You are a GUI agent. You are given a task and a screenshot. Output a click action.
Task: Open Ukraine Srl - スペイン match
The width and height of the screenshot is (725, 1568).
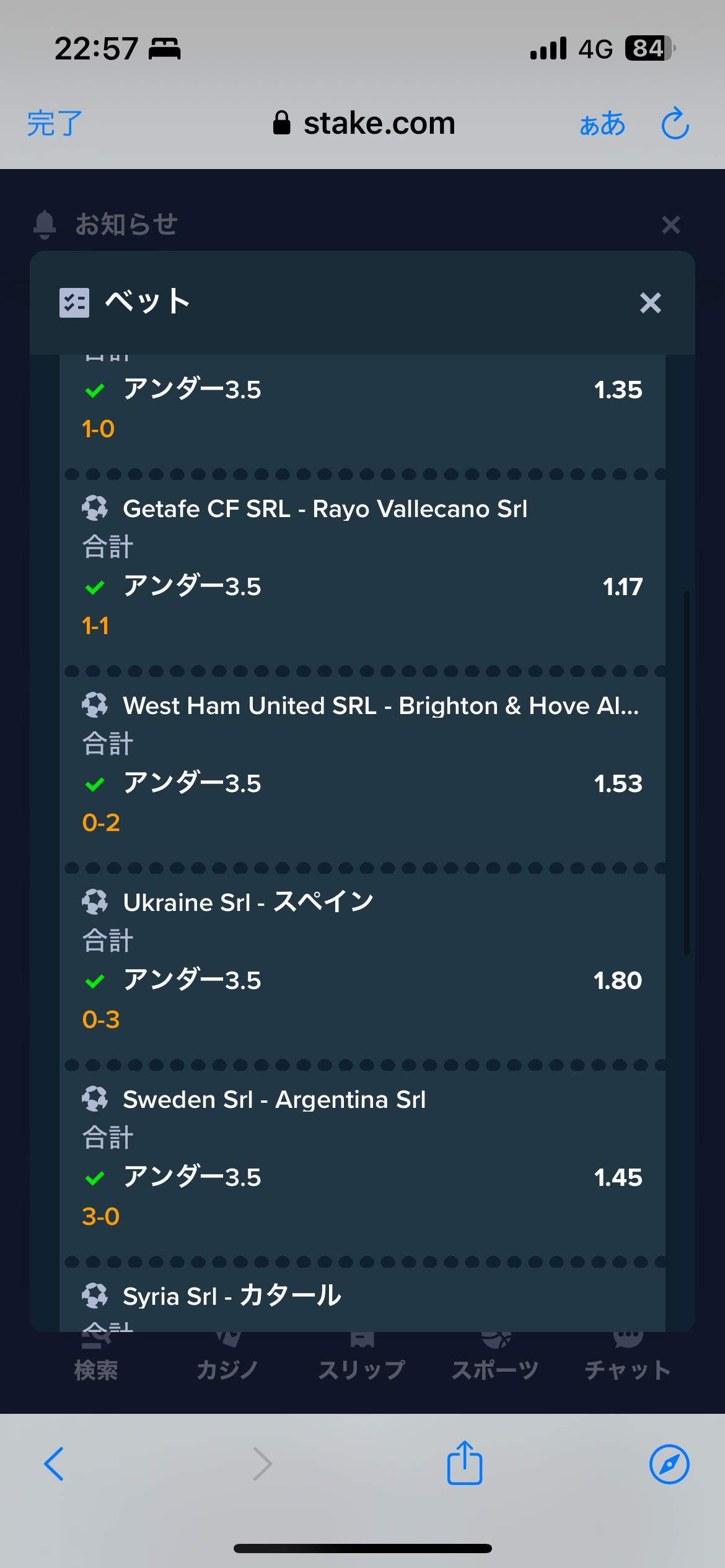[248, 902]
